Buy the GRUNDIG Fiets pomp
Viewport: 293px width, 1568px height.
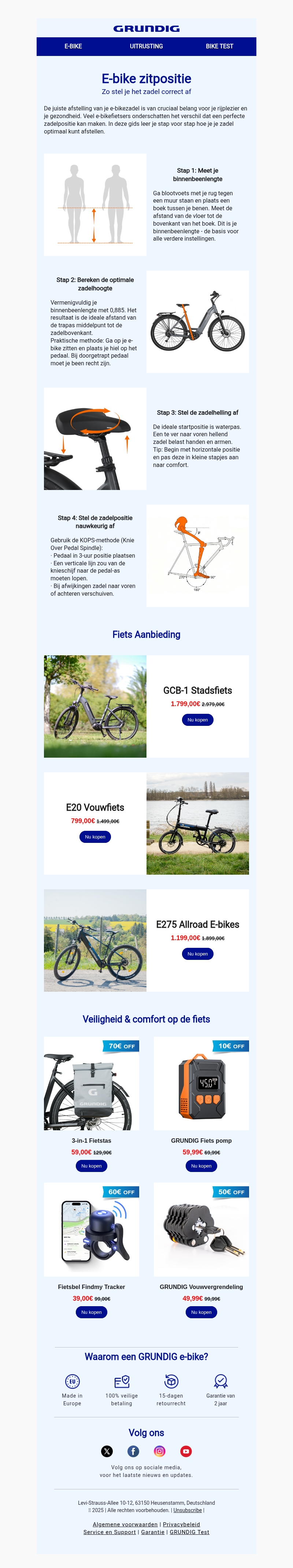(x=201, y=1166)
